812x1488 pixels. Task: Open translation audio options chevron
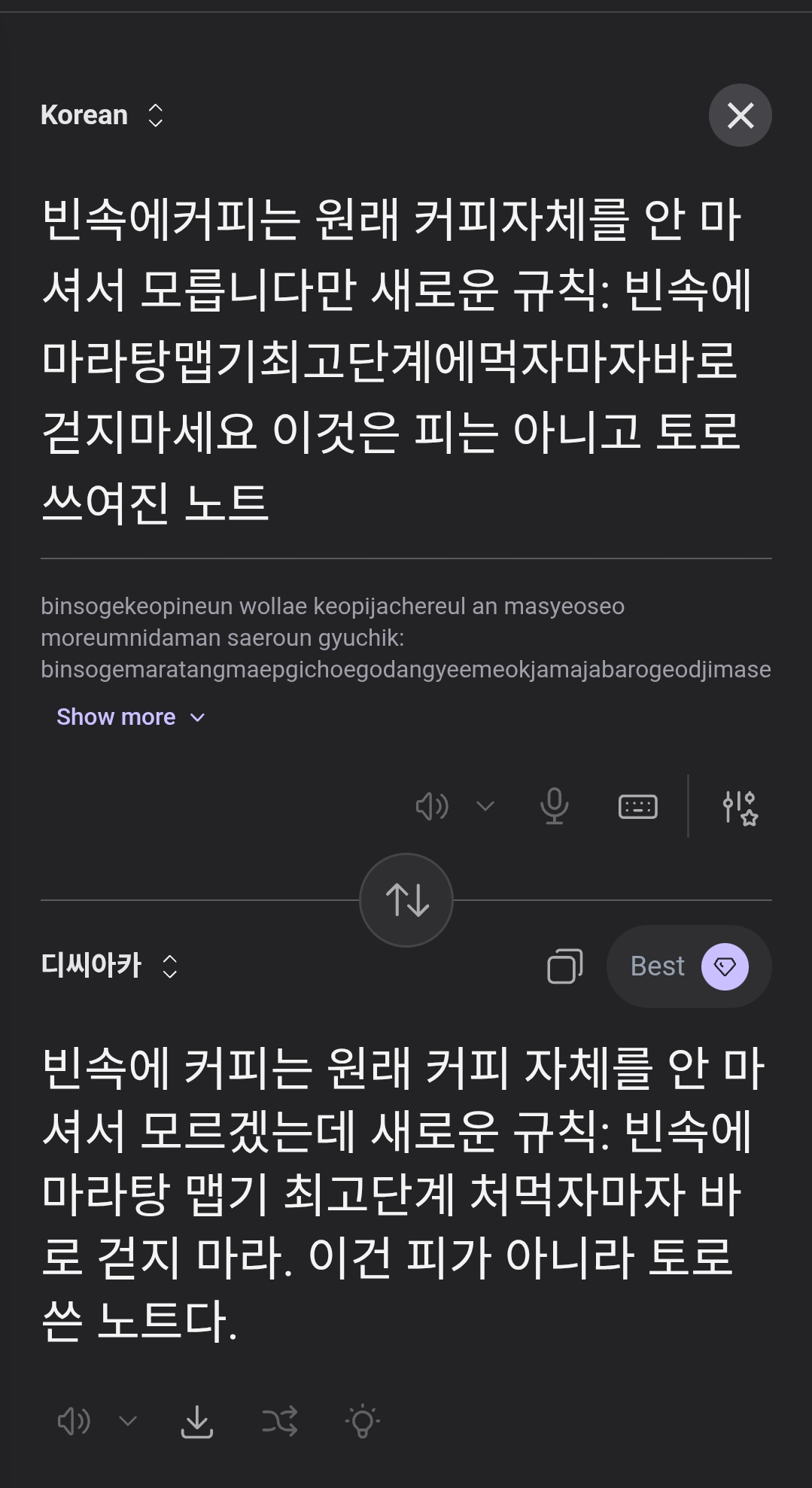pos(128,1421)
